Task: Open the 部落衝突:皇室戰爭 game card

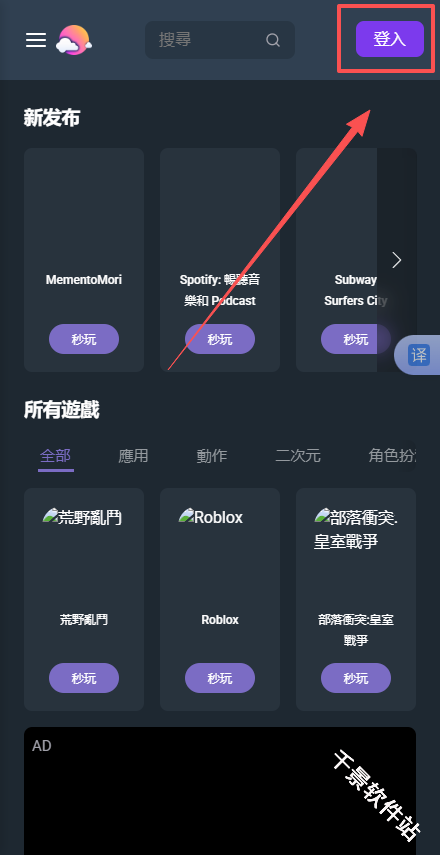Action: pyautogui.click(x=355, y=599)
